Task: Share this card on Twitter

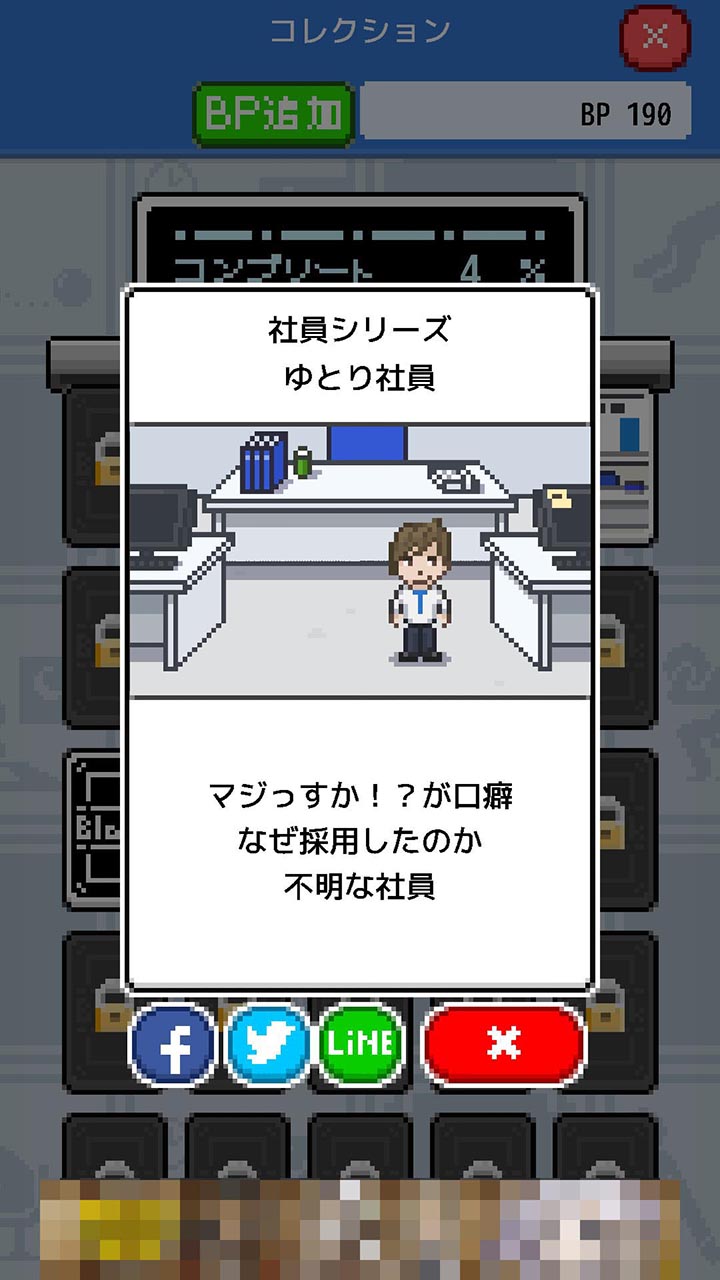Action: 268,1045
